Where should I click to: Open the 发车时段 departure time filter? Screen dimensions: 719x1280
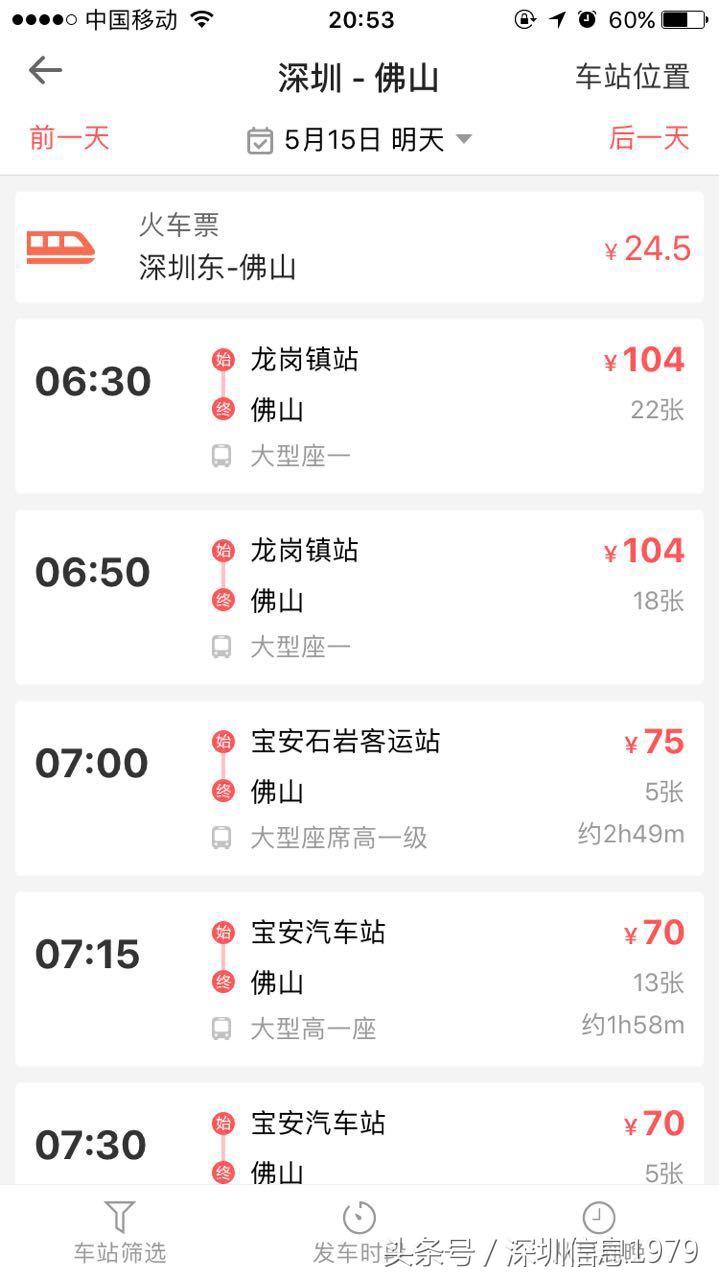tap(359, 1232)
